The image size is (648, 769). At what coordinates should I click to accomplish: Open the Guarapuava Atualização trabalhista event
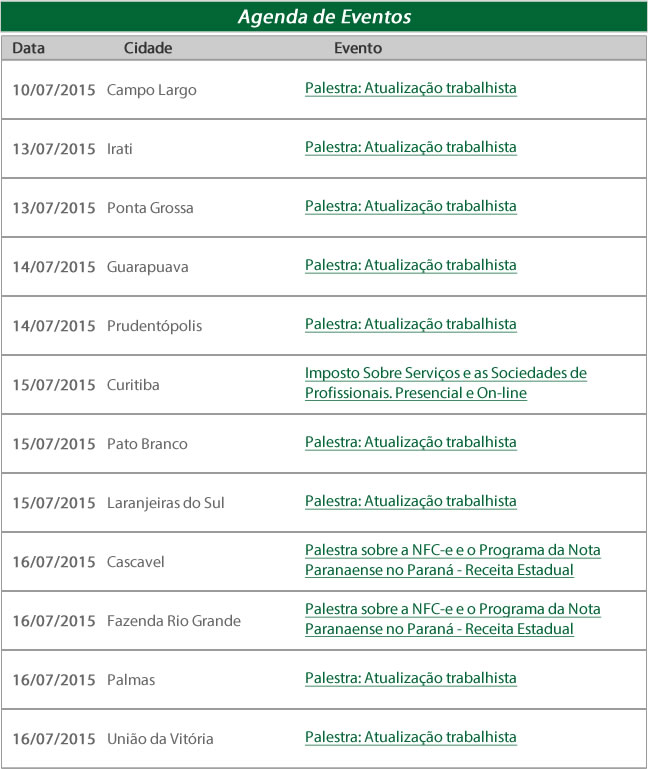pyautogui.click(x=410, y=265)
